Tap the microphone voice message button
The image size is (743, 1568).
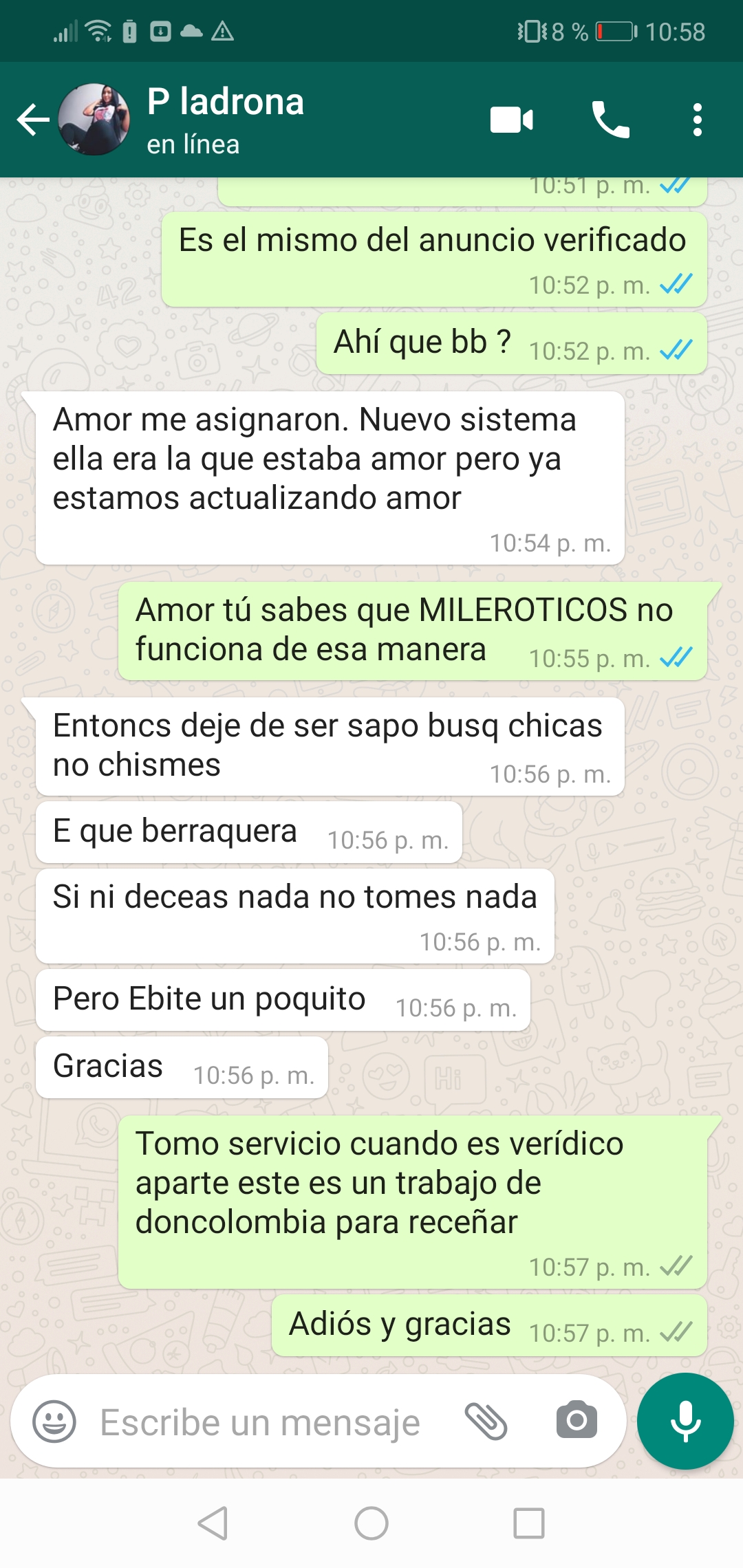click(x=685, y=1421)
